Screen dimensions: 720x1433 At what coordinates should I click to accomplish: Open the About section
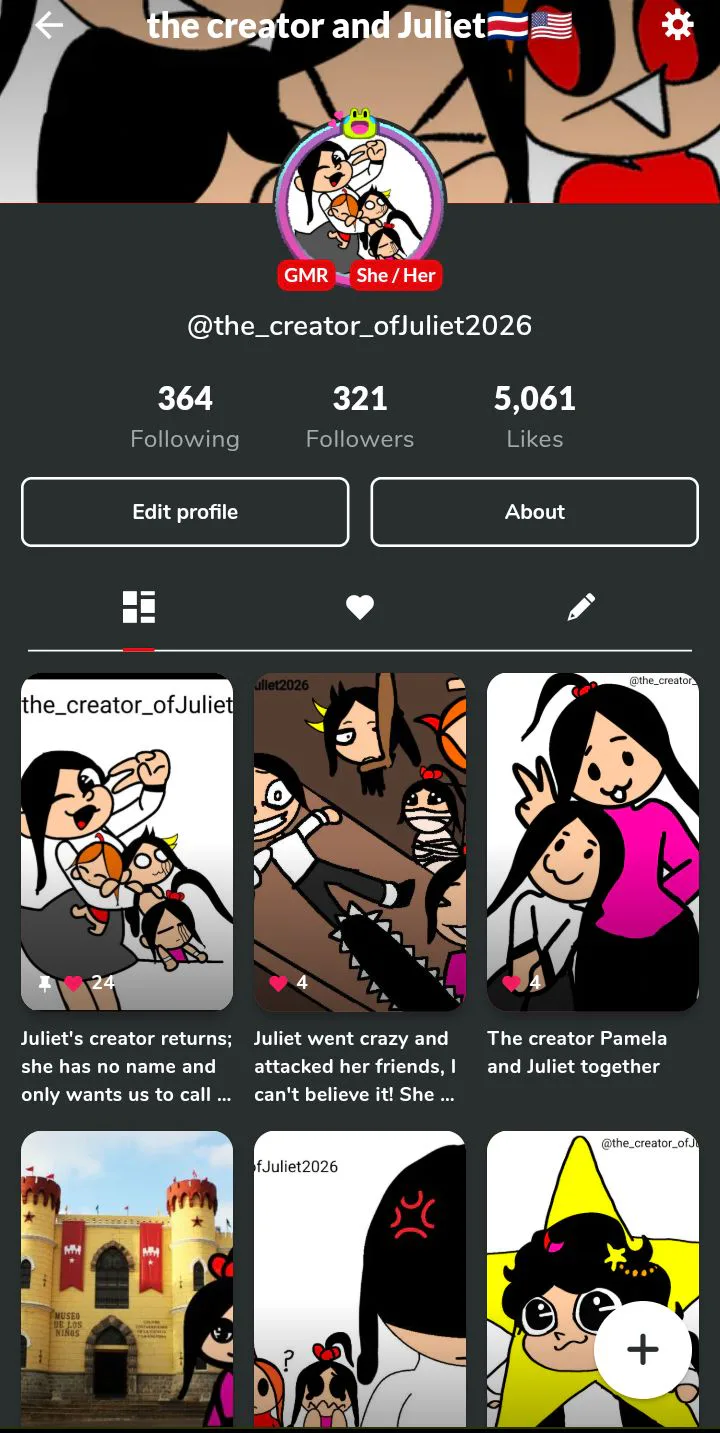click(534, 512)
